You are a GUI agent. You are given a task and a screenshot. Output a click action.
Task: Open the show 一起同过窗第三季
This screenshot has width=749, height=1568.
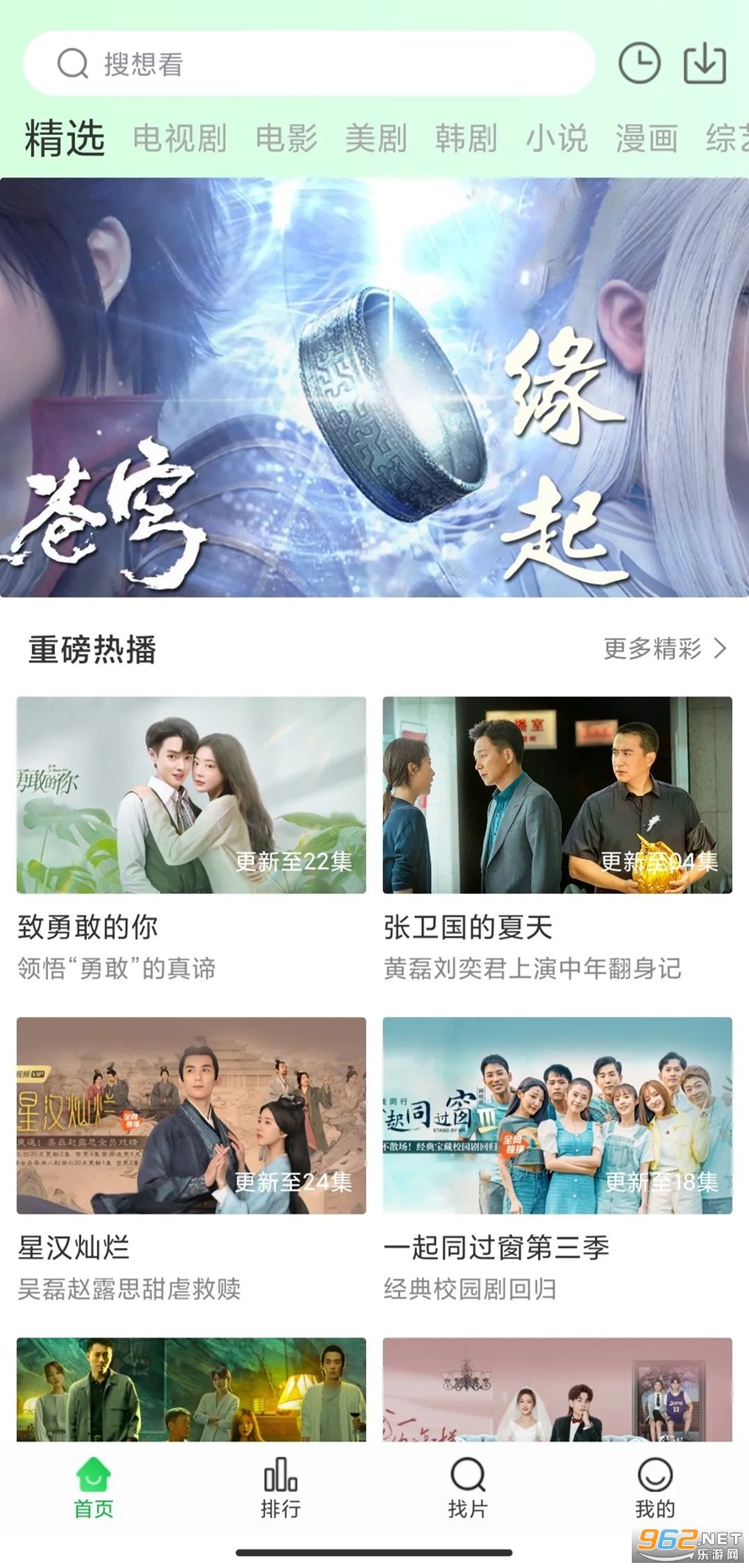[x=558, y=1116]
